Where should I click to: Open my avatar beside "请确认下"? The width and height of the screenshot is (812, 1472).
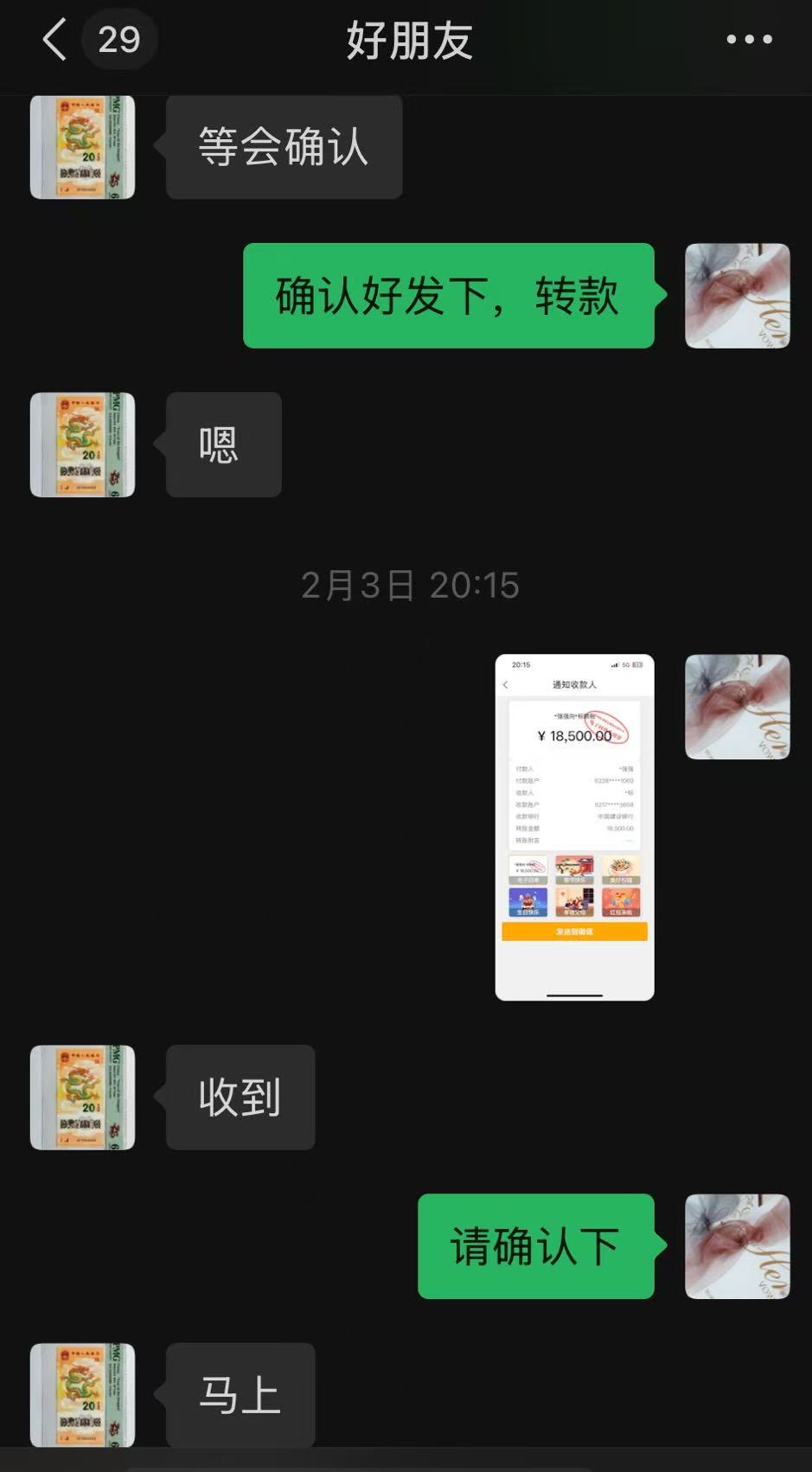pyautogui.click(x=737, y=1246)
